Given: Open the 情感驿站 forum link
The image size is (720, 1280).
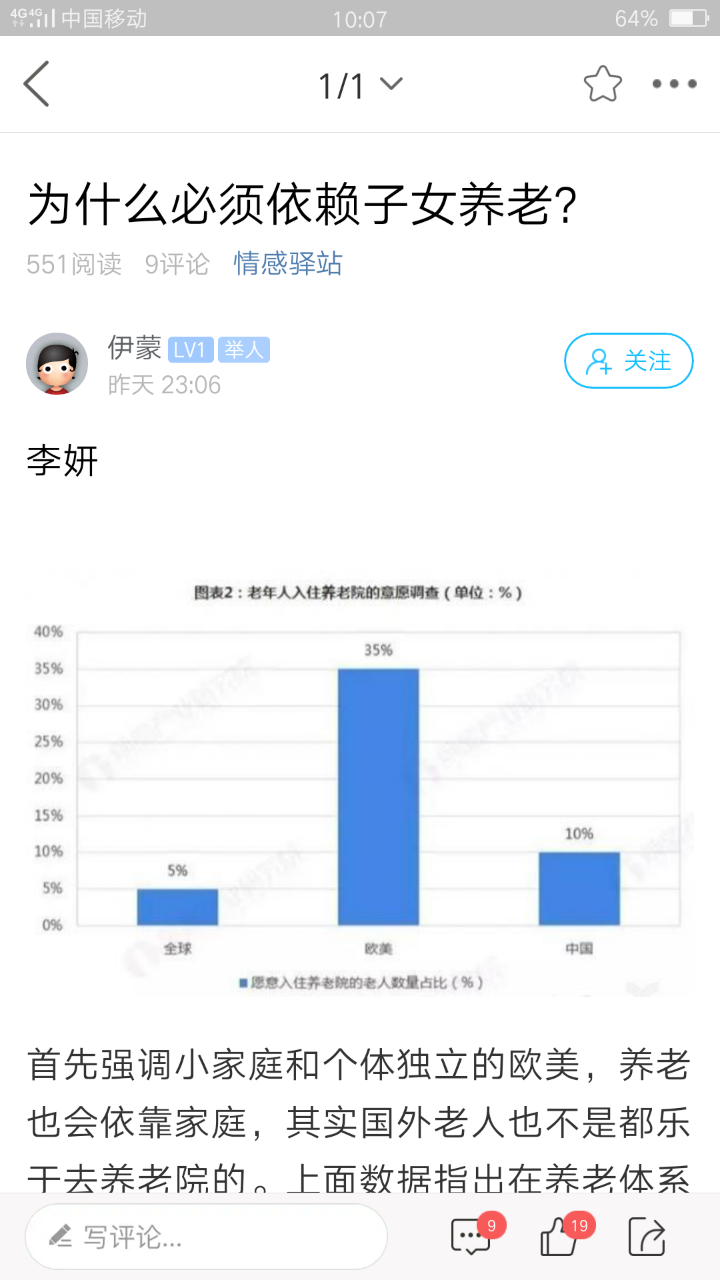Looking at the screenshot, I should [288, 264].
